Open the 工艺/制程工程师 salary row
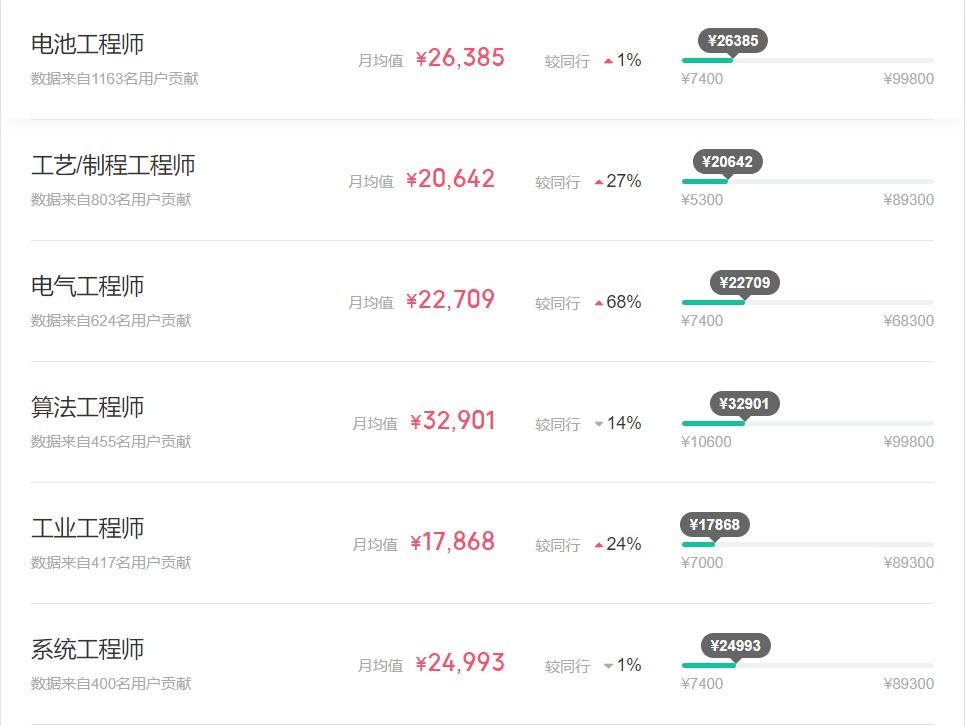966x726 pixels. (113, 166)
